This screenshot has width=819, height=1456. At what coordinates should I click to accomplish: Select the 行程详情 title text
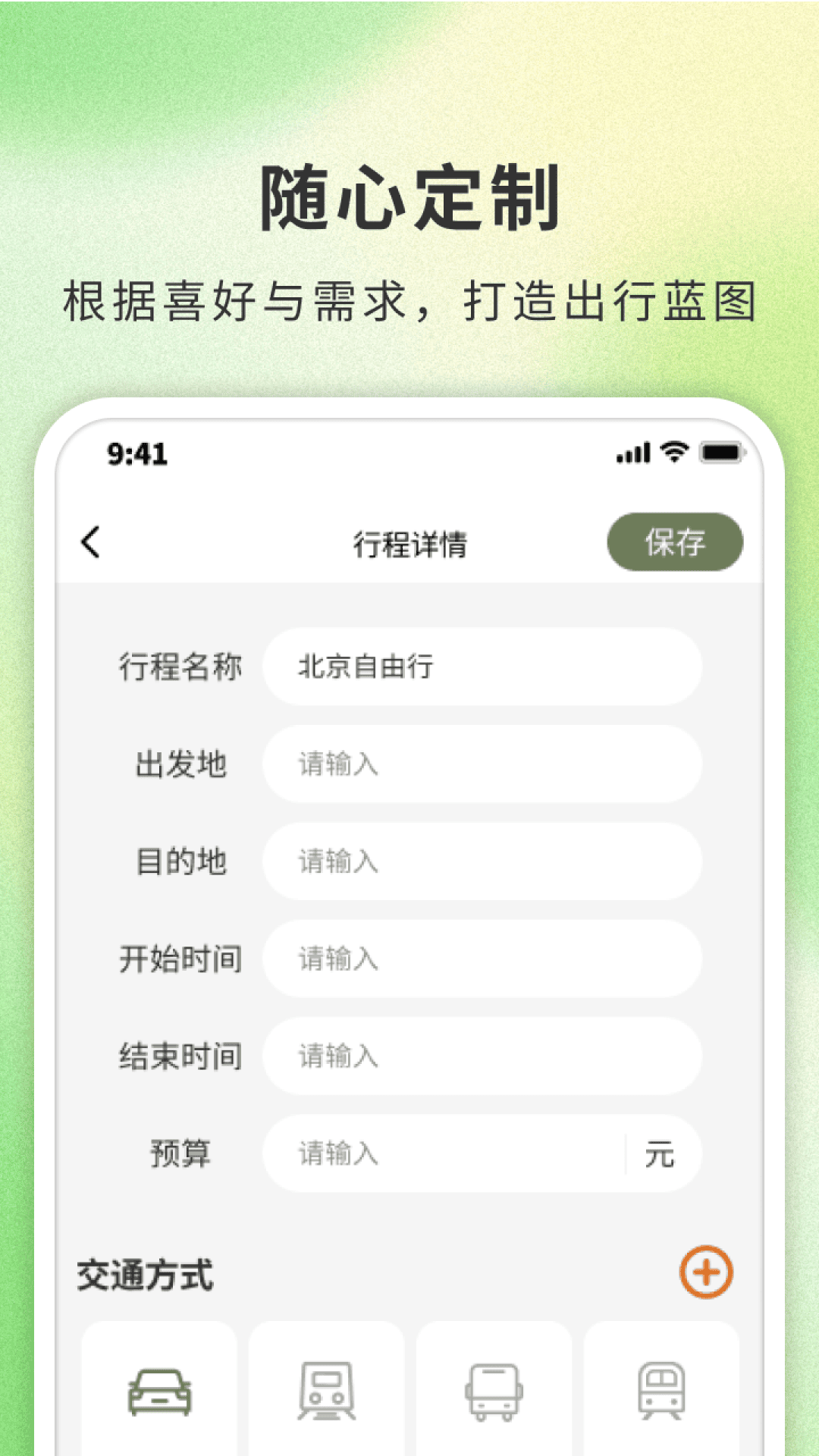click(409, 543)
